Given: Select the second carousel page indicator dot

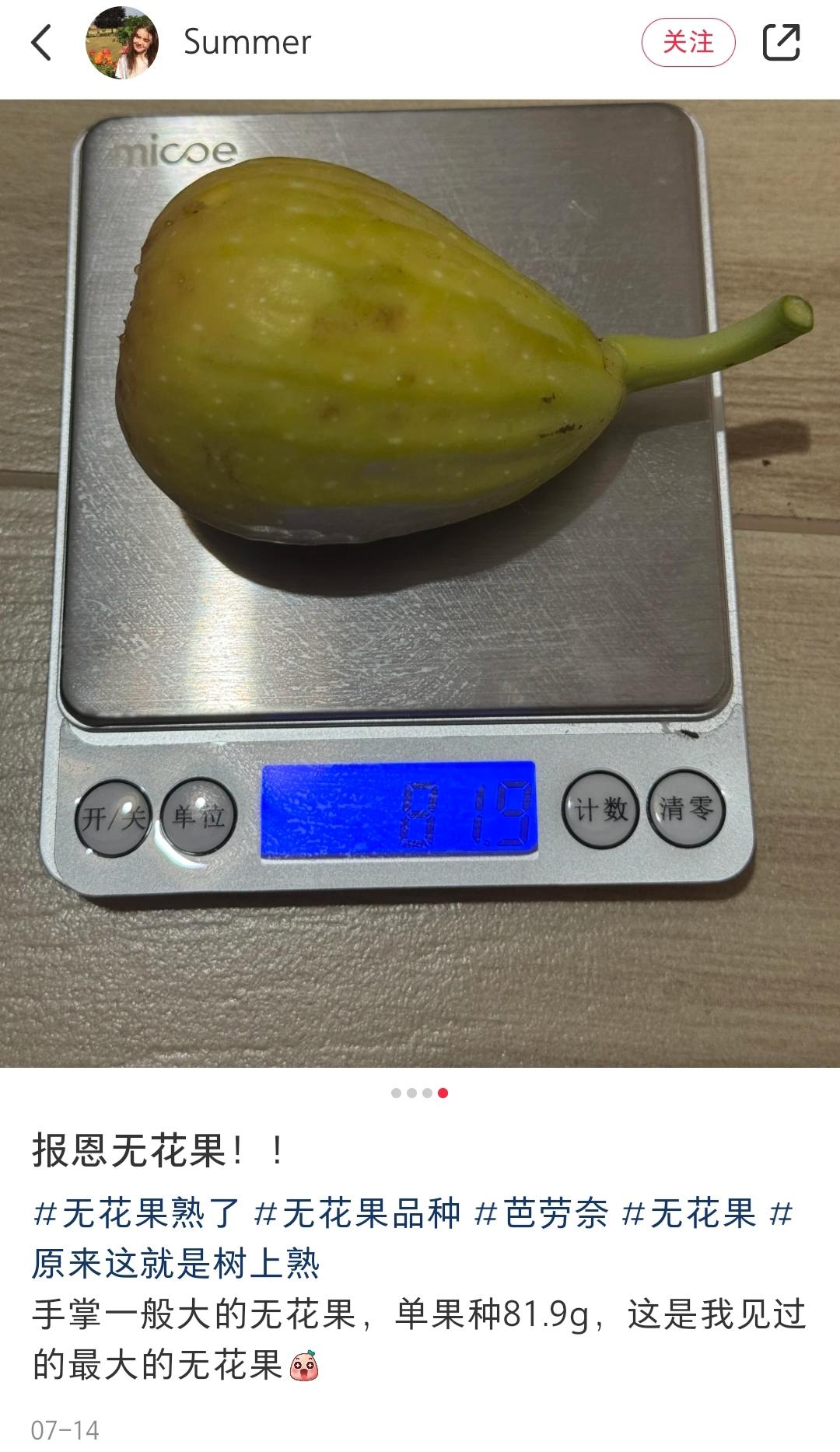Looking at the screenshot, I should 410,1092.
